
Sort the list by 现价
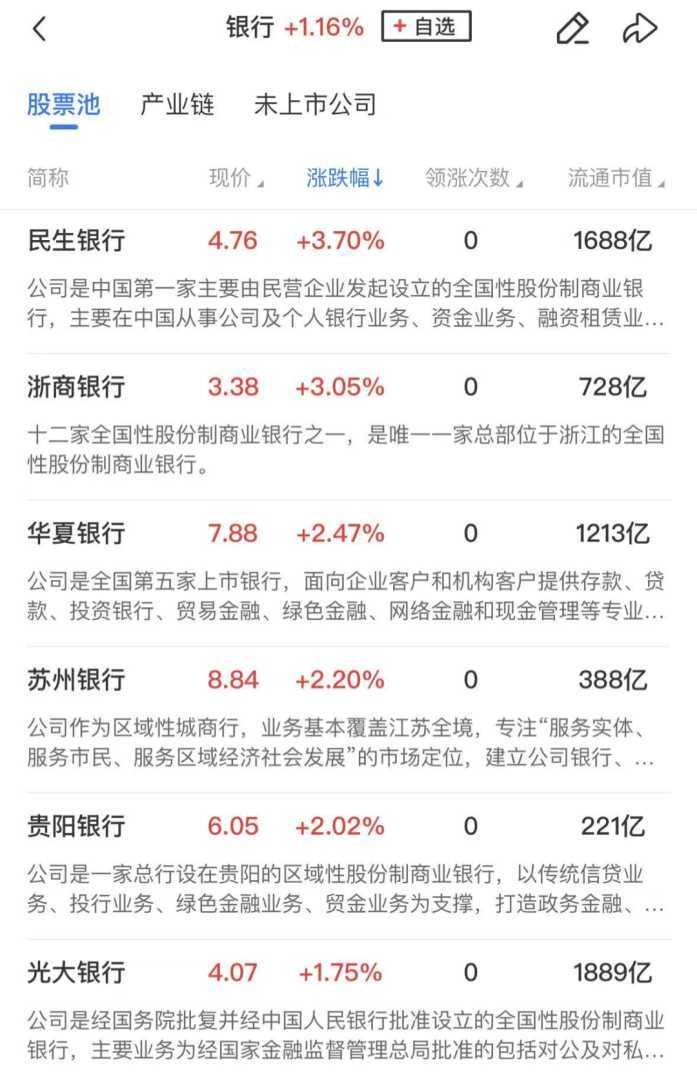[x=236, y=178]
